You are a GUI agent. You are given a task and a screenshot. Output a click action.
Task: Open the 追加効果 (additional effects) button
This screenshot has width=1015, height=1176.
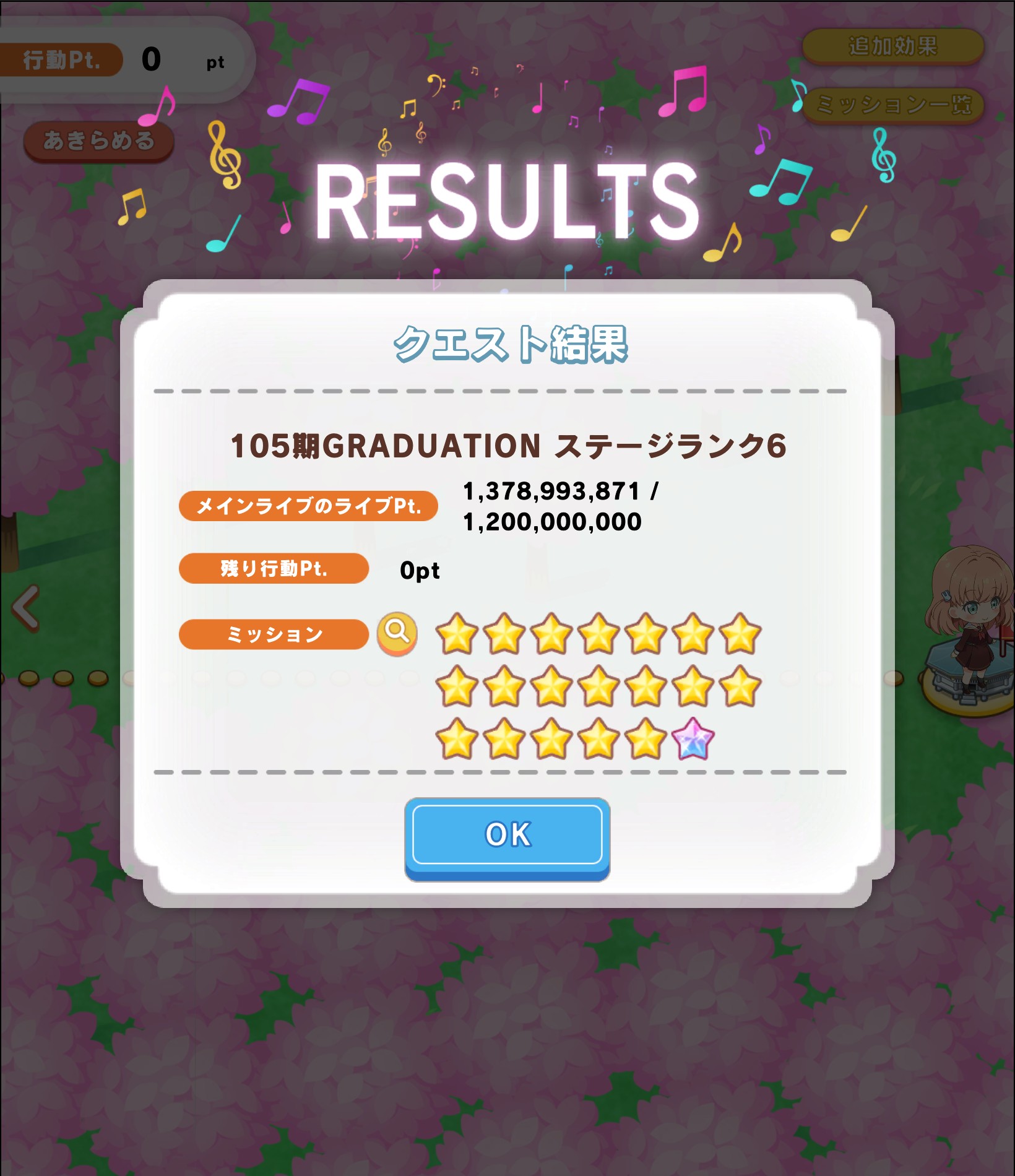pyautogui.click(x=892, y=46)
